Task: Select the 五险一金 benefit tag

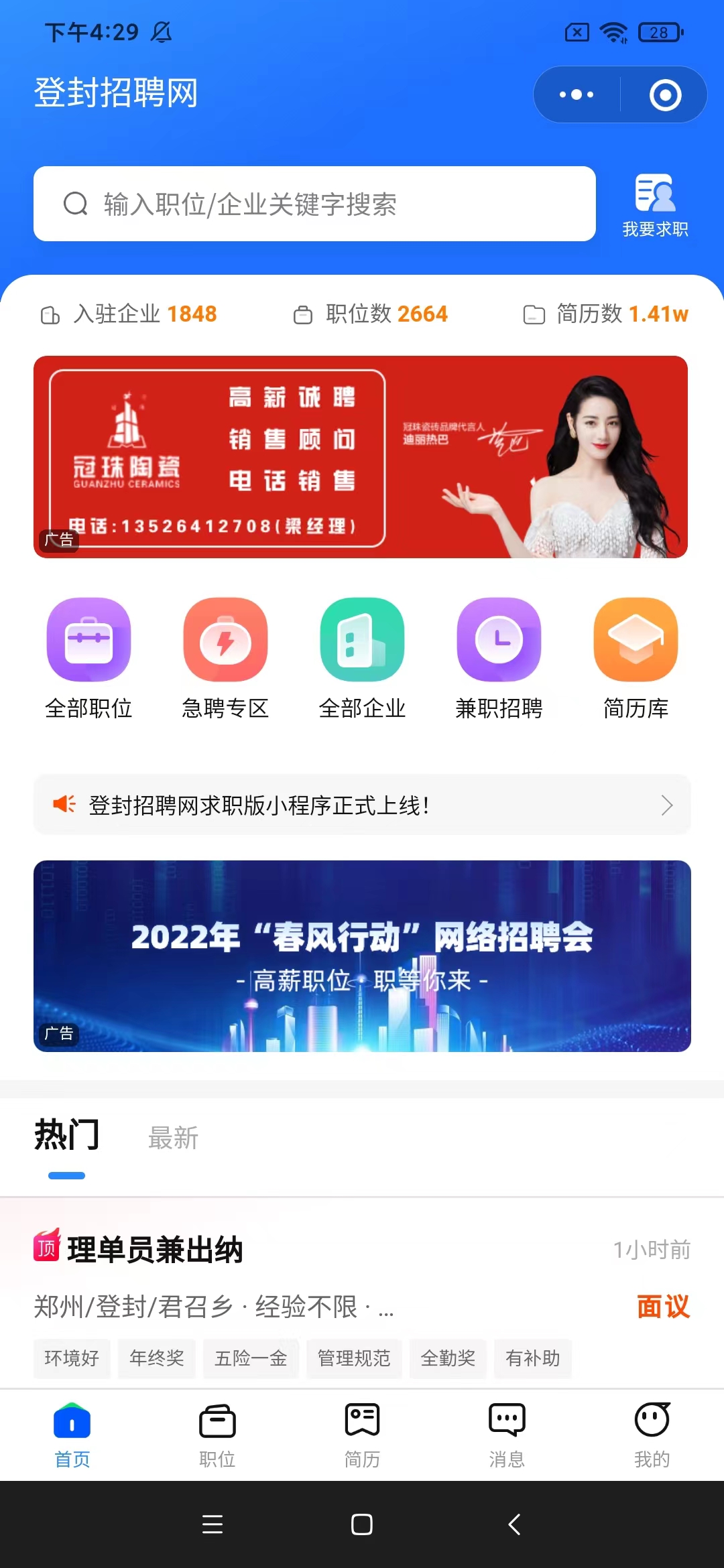Action: 251,1359
